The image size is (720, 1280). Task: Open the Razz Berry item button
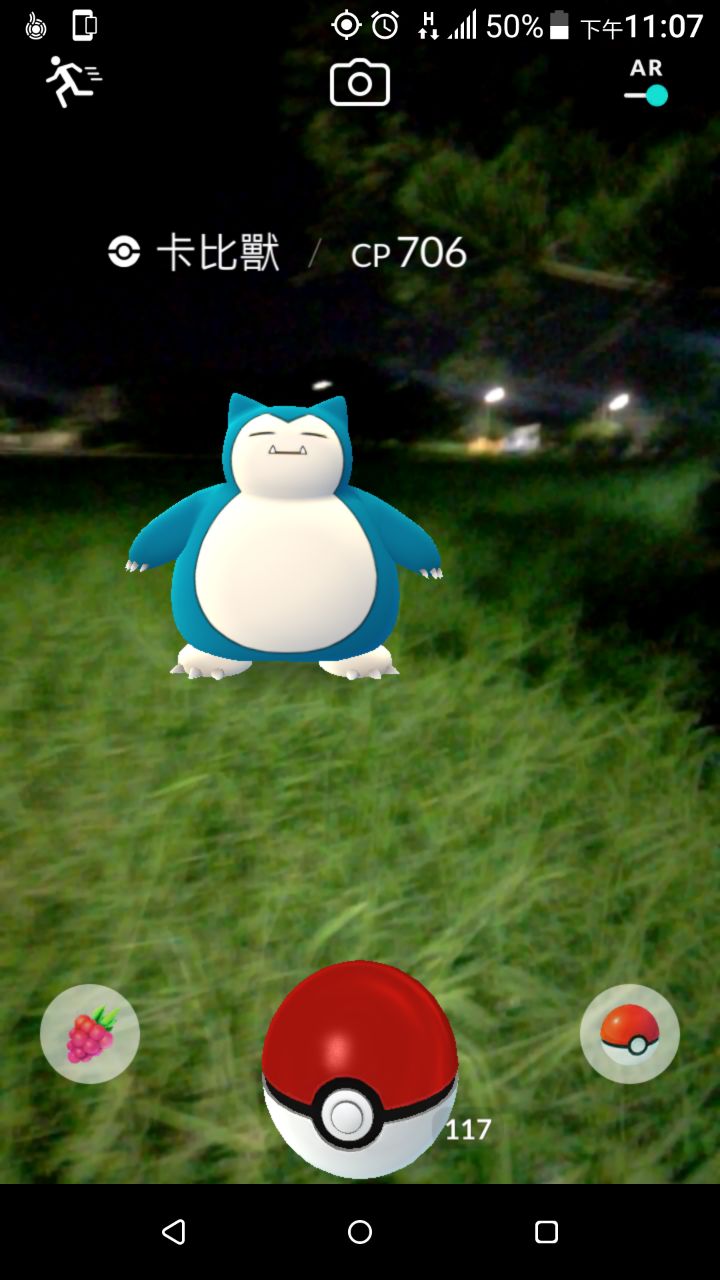pyautogui.click(x=90, y=1034)
